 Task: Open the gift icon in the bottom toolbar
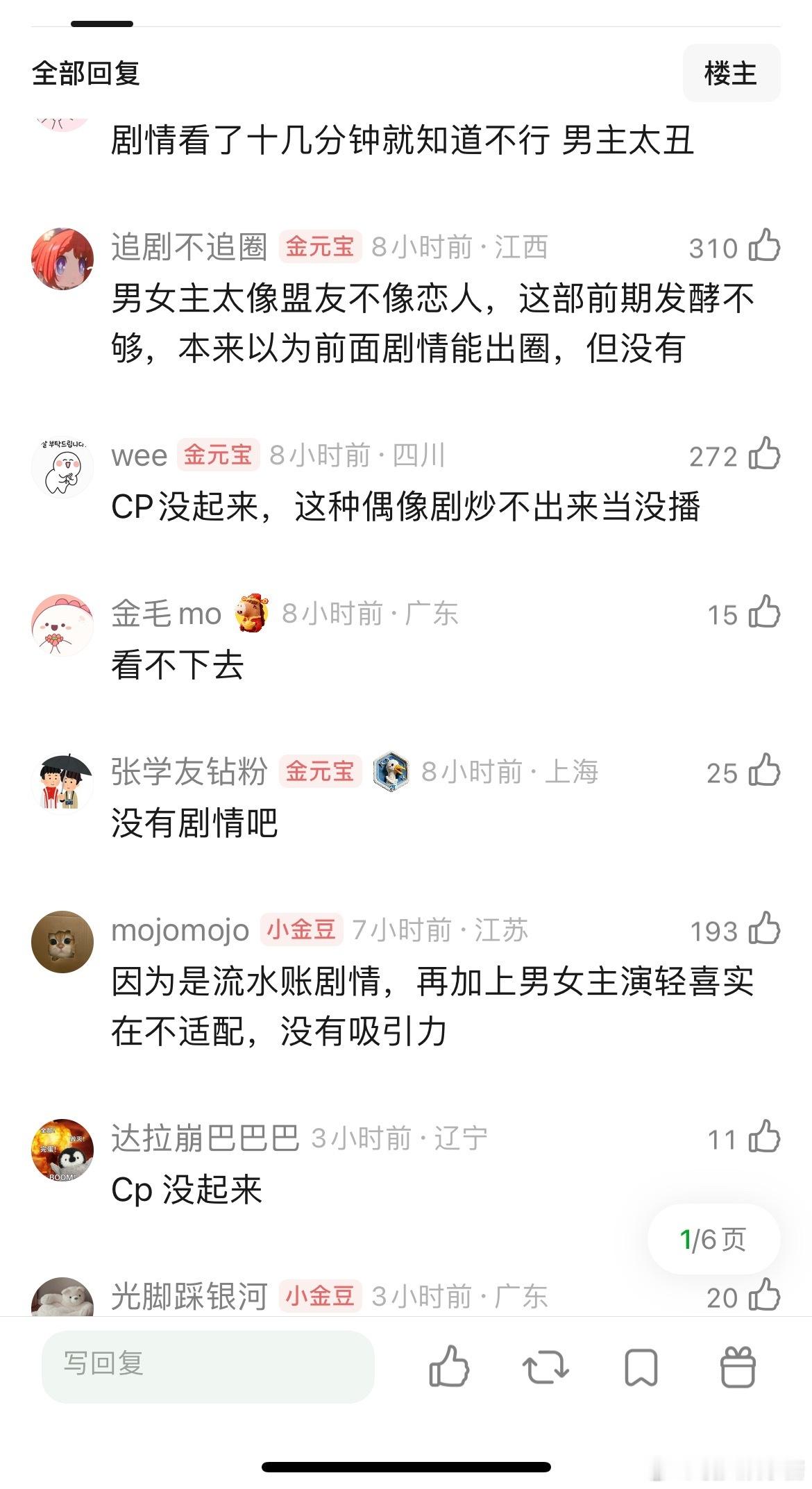click(738, 1365)
